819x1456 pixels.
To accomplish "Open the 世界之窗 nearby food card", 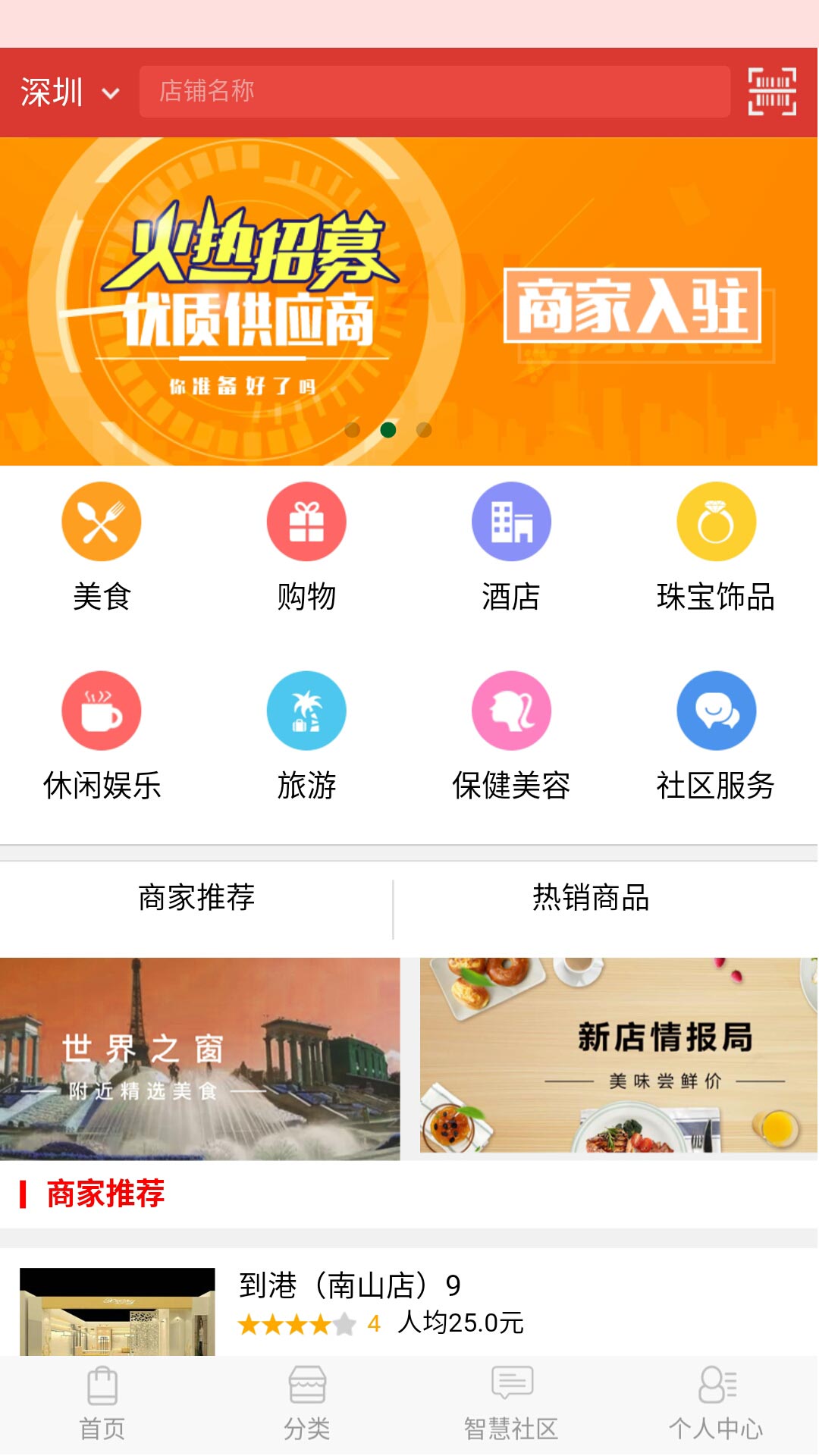I will [199, 1059].
